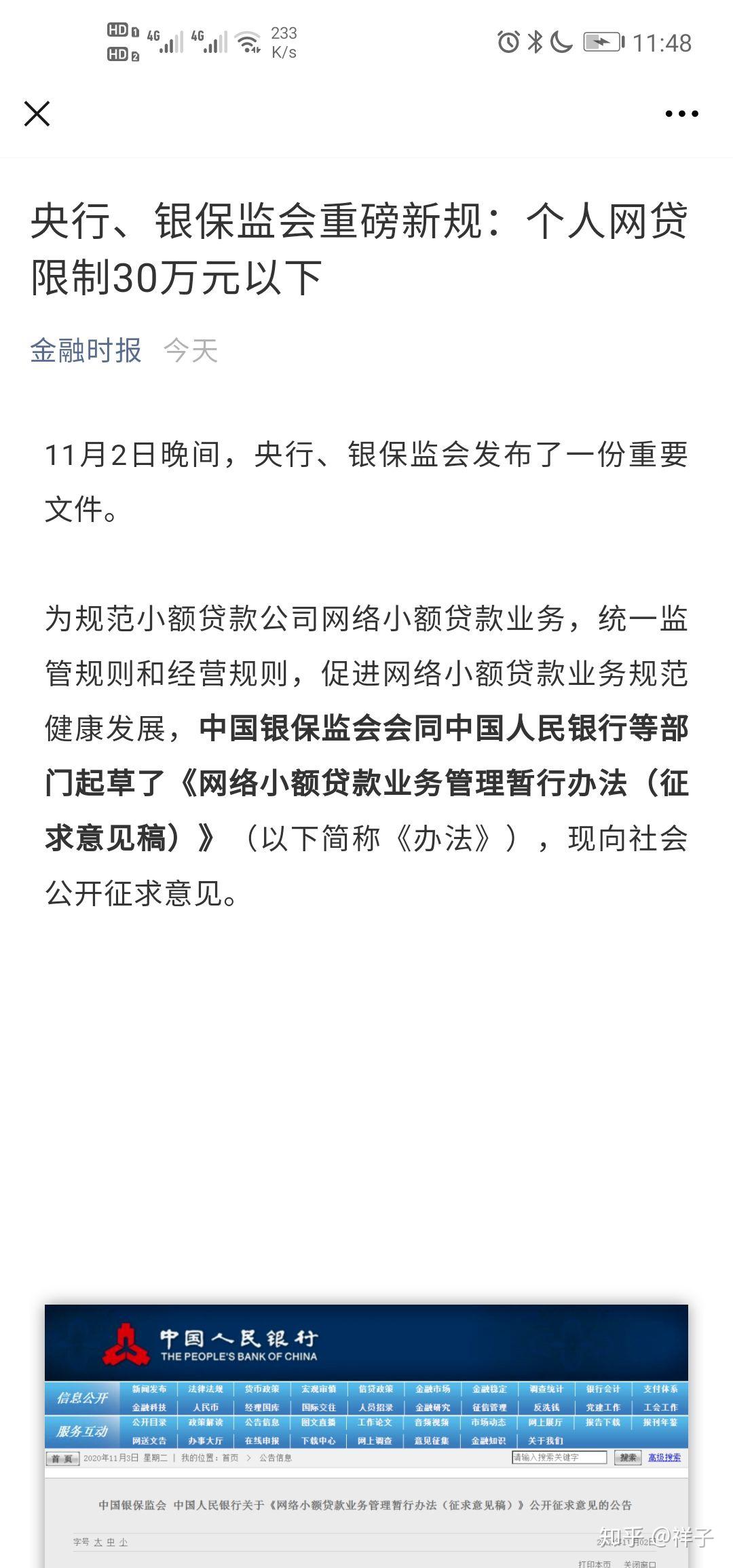Image resolution: width=733 pixels, height=1568 pixels.
Task: Tap the battery status icon
Action: [601, 41]
